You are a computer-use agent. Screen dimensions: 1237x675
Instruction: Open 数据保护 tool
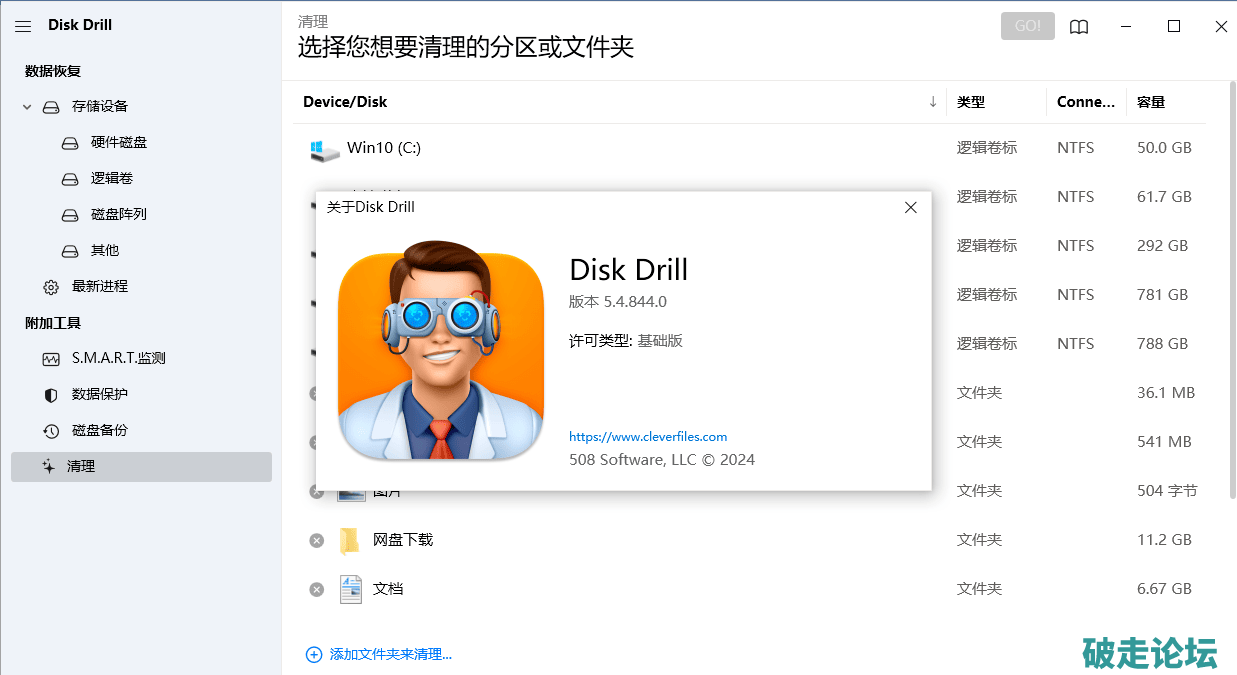[99, 395]
